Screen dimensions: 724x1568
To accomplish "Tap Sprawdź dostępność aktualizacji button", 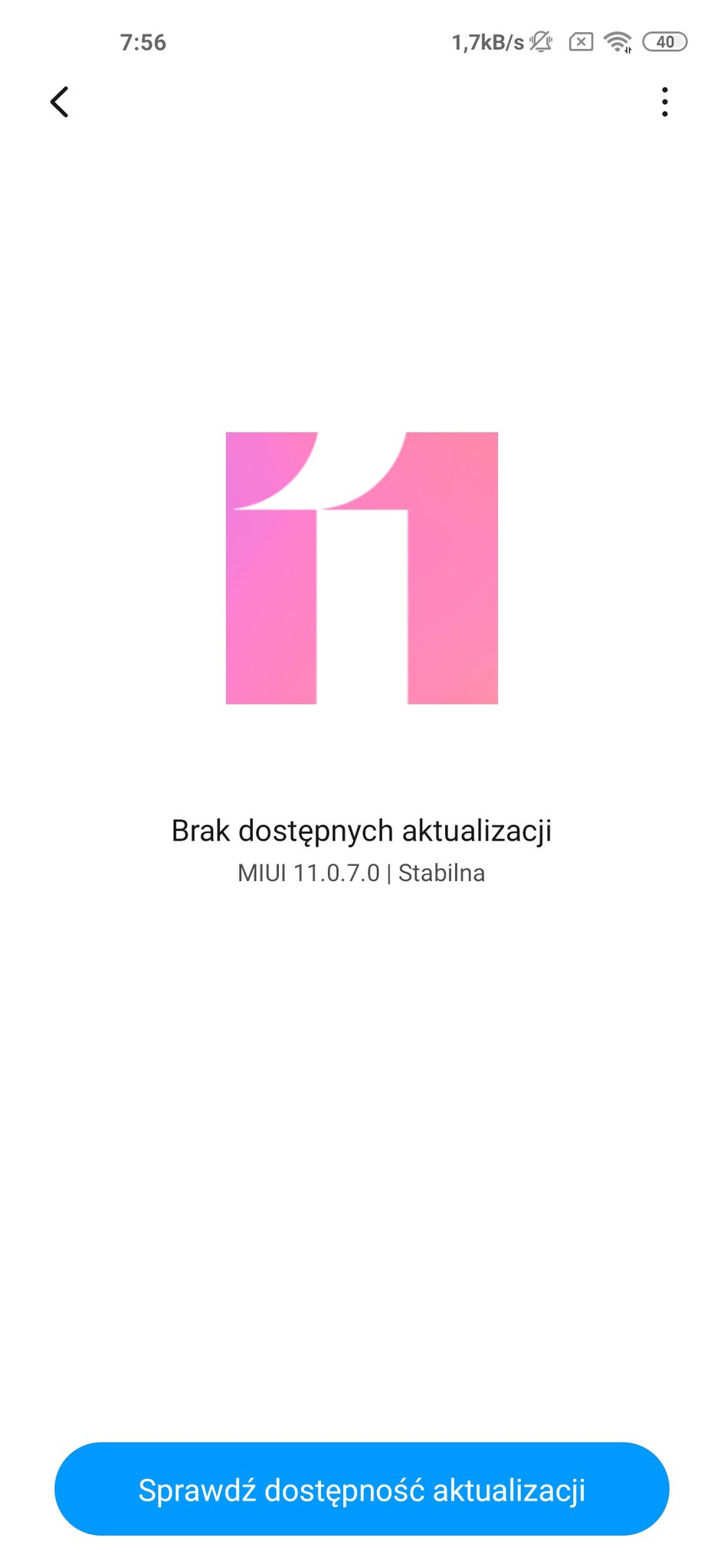I will [x=362, y=1488].
